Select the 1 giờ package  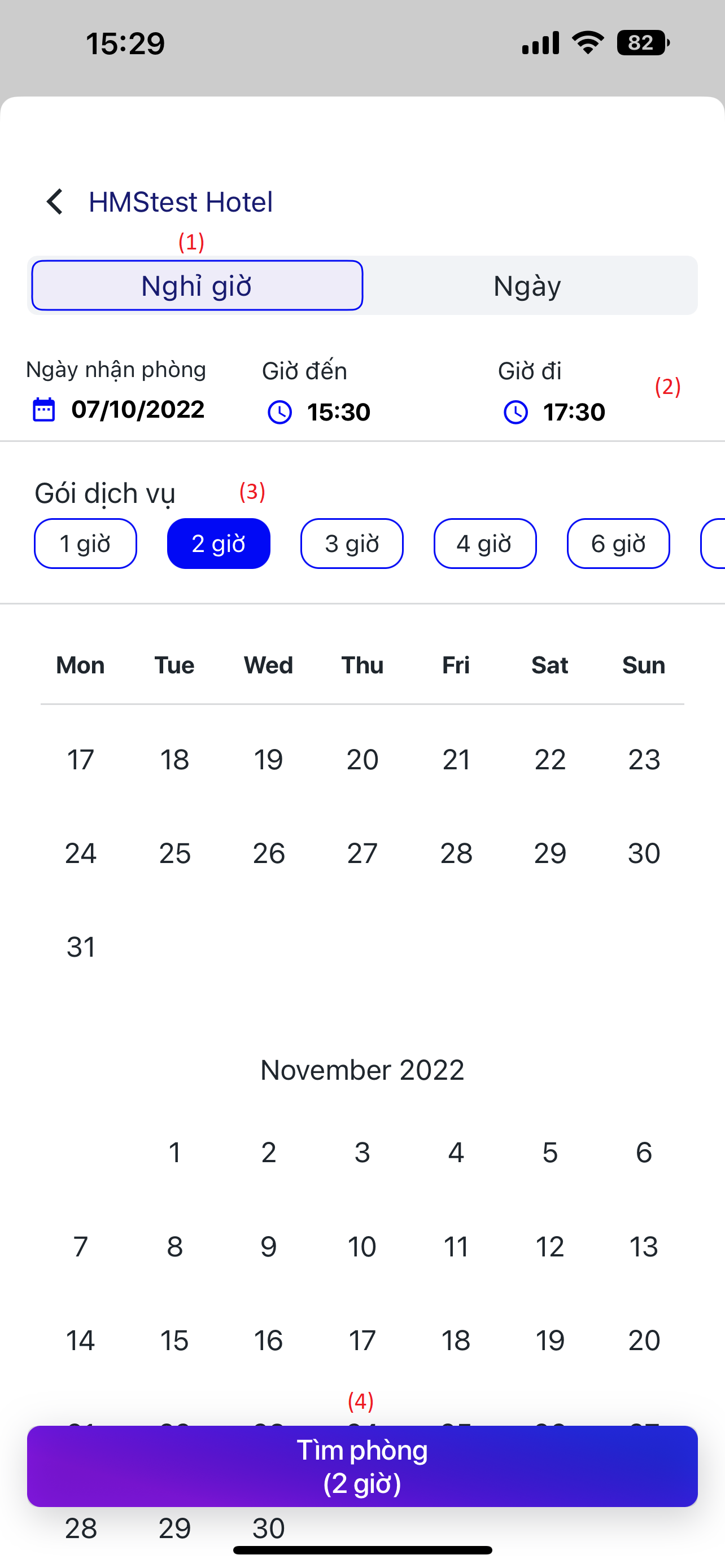click(x=85, y=544)
